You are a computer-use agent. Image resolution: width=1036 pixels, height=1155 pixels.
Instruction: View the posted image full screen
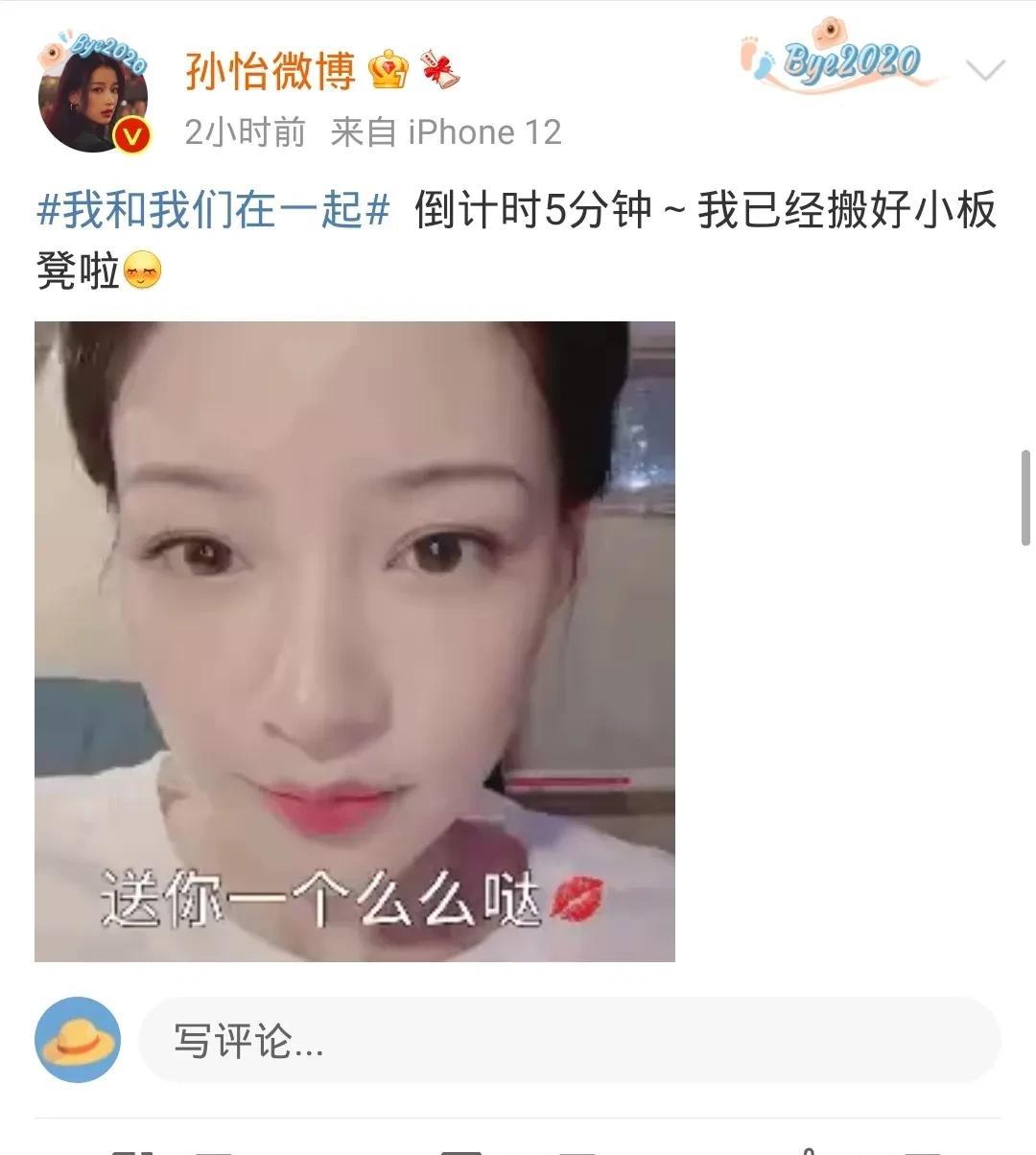[355, 641]
